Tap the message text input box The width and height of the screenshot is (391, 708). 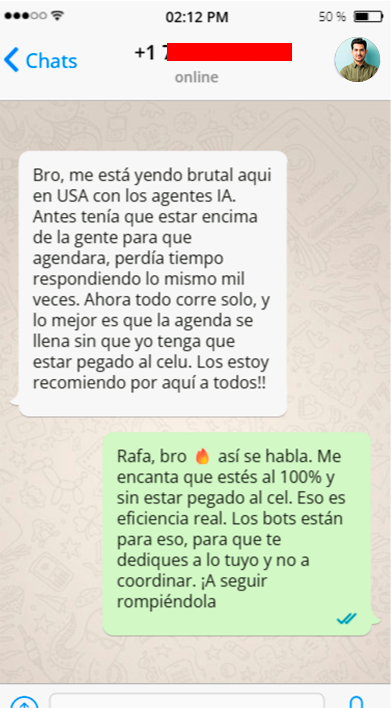tap(186, 701)
